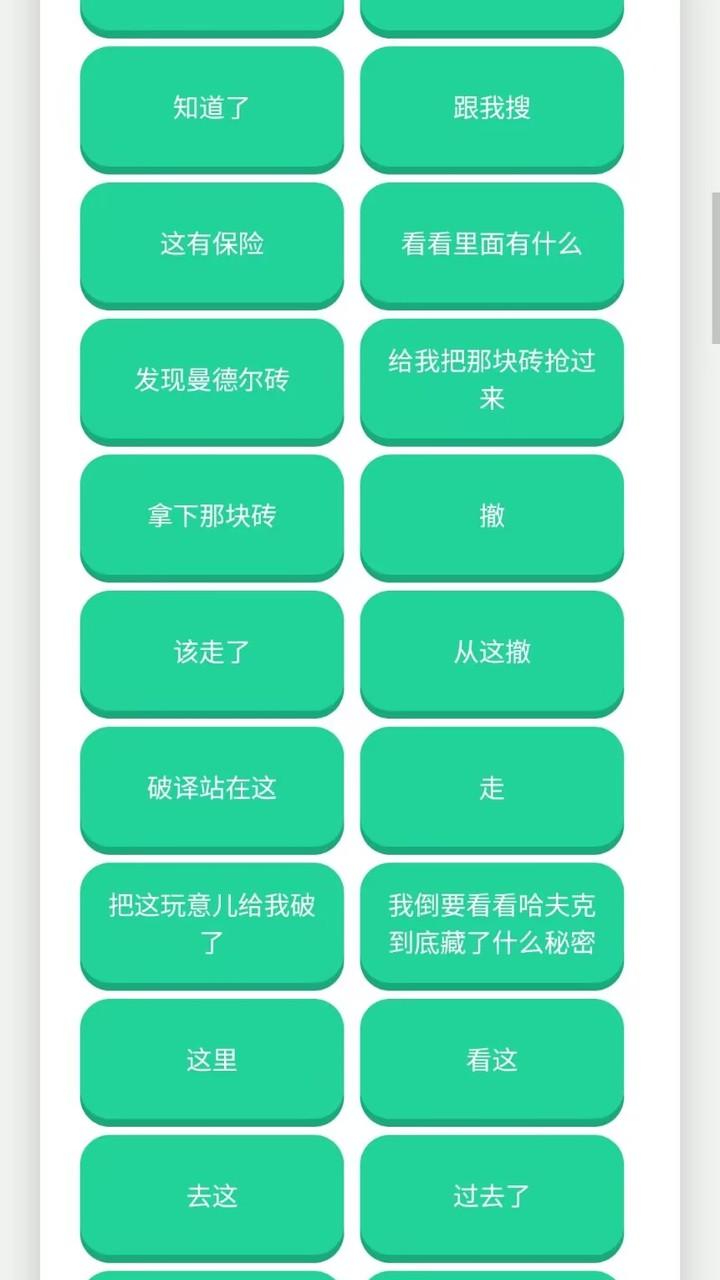Screen dimensions: 720x1280
Task: Tap 从这撤
Action: pyautogui.click(x=492, y=652)
